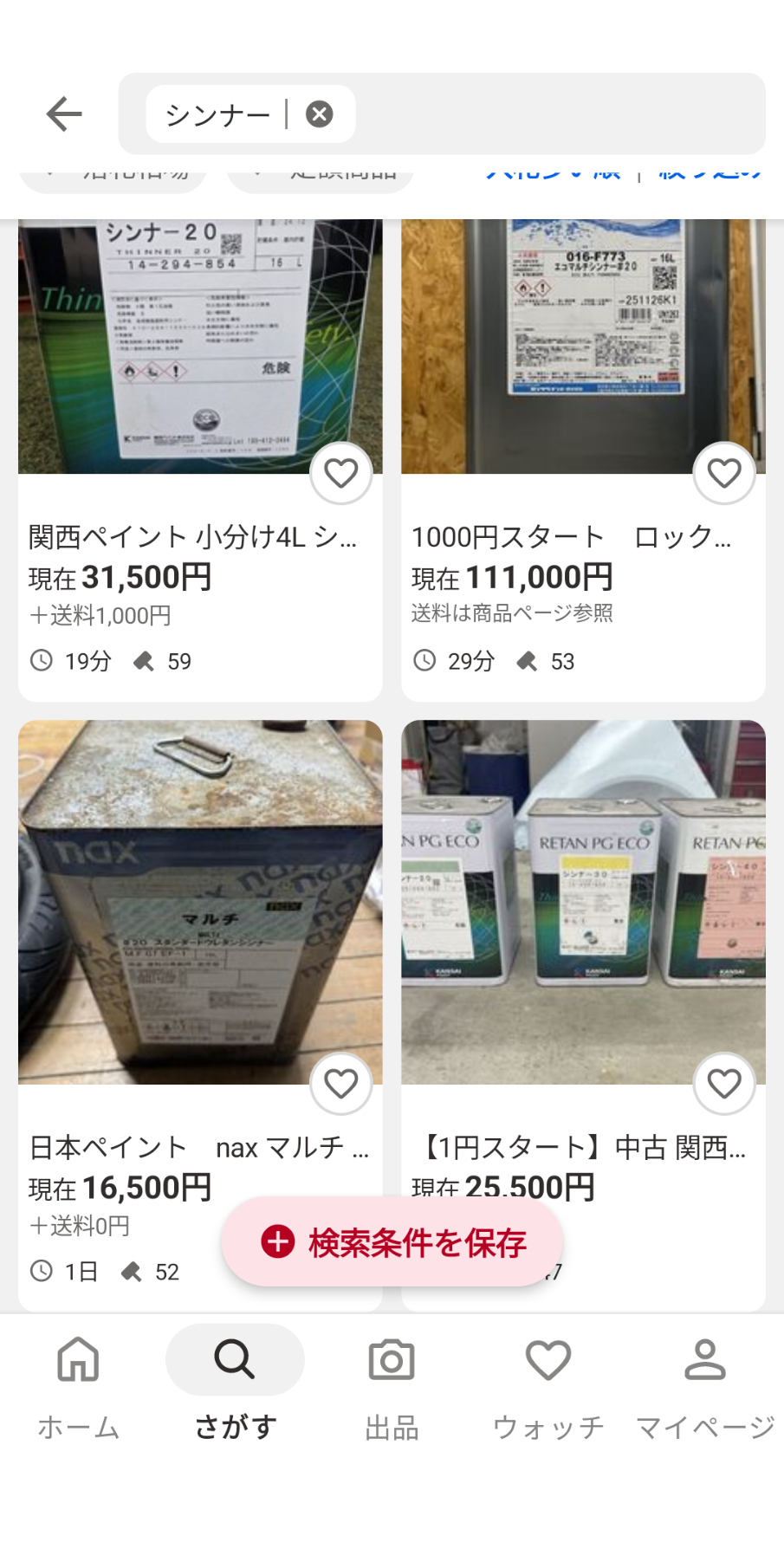Open the 日本ペイント nax マルチ listing

coord(199,1147)
